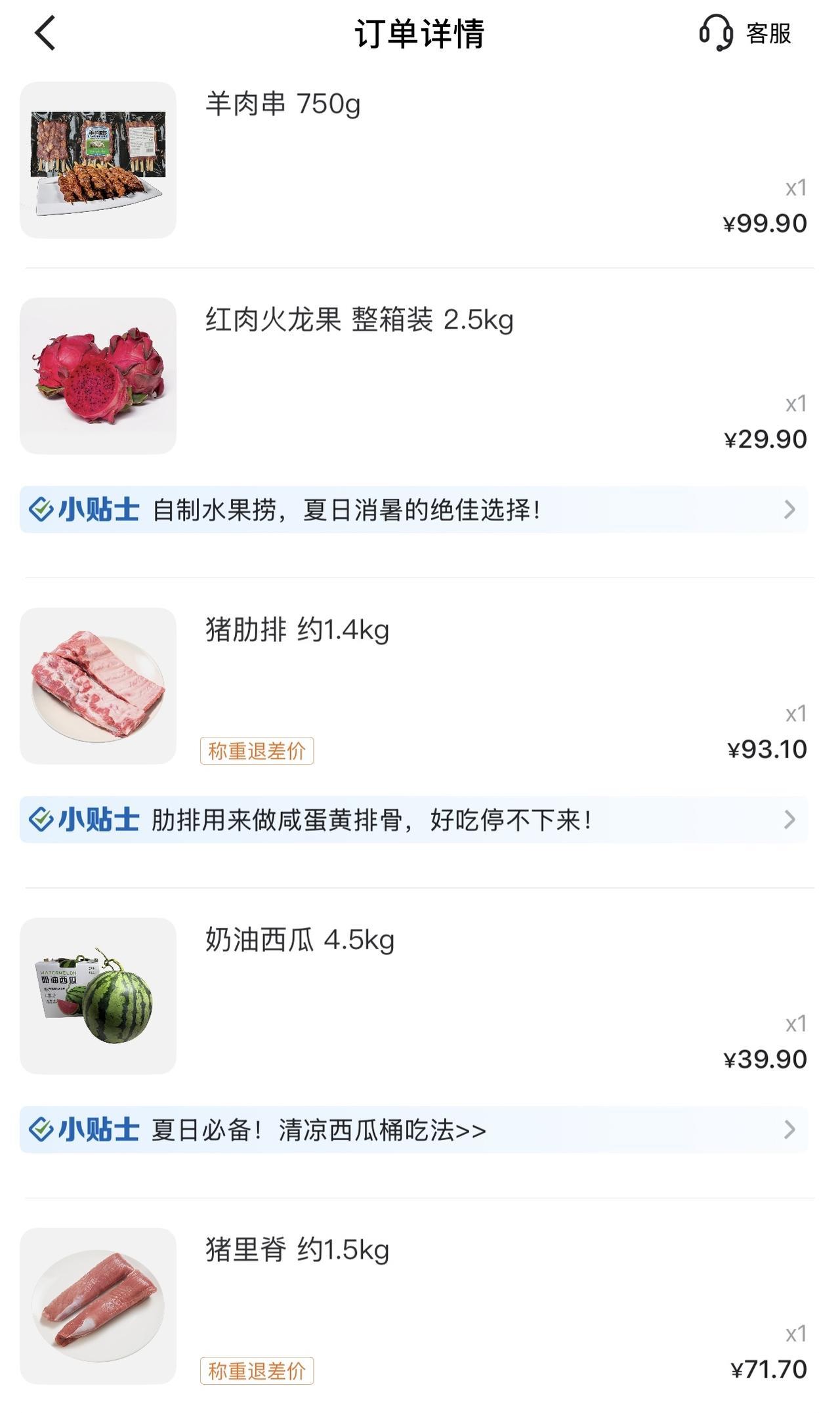View the 奶油西瓜 4.5kg item
The height and width of the screenshot is (1413, 840).
[x=299, y=940]
